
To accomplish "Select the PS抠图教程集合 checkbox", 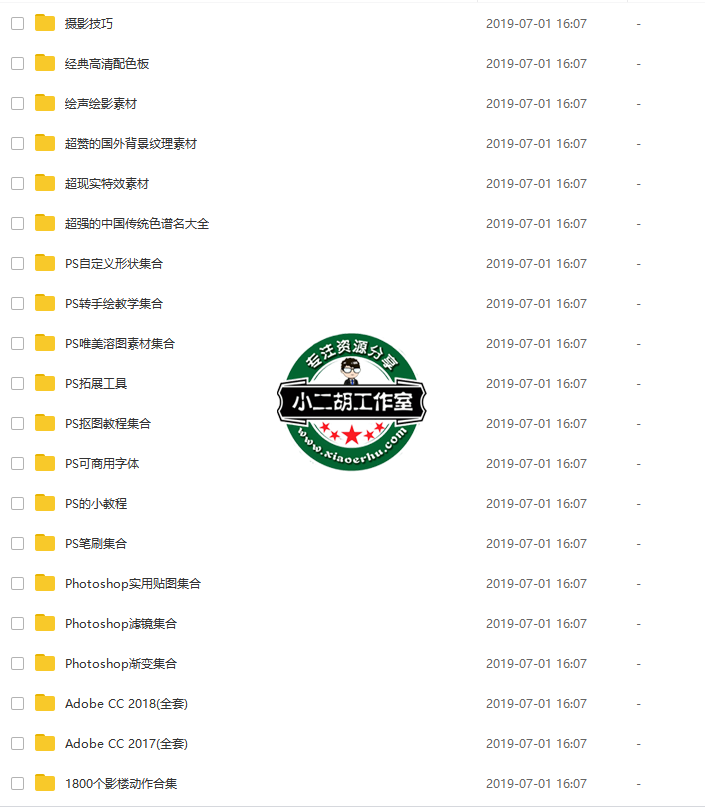I will click(17, 423).
